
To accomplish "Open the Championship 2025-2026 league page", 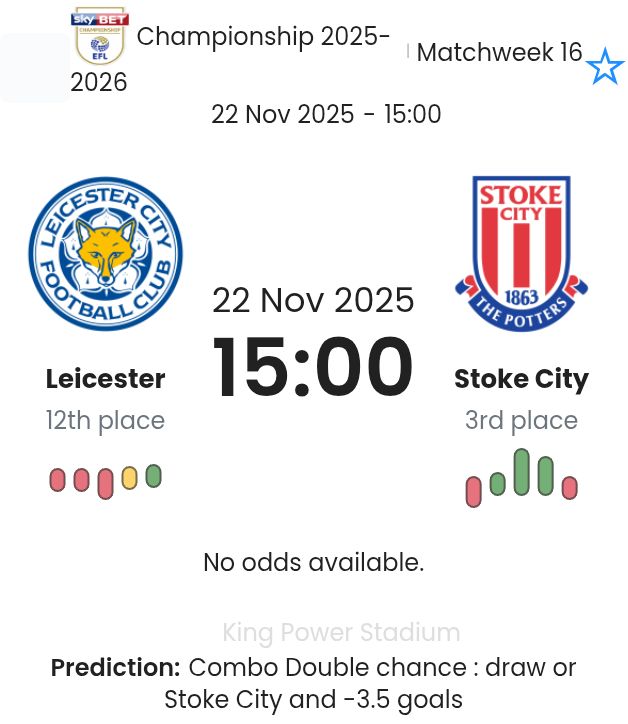I will [x=263, y=38].
